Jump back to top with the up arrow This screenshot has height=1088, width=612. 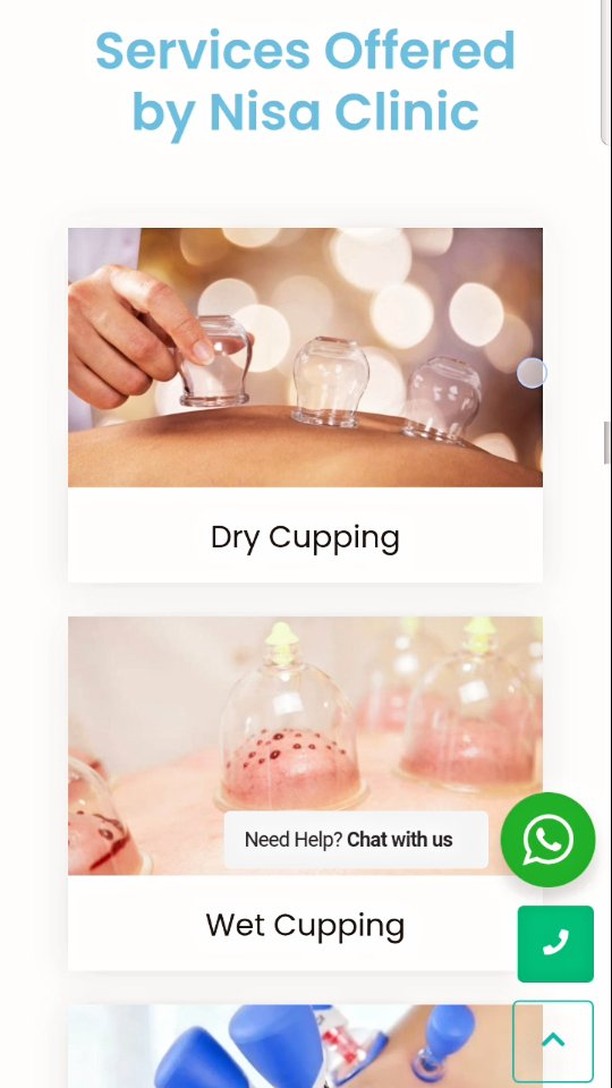[552, 1040]
